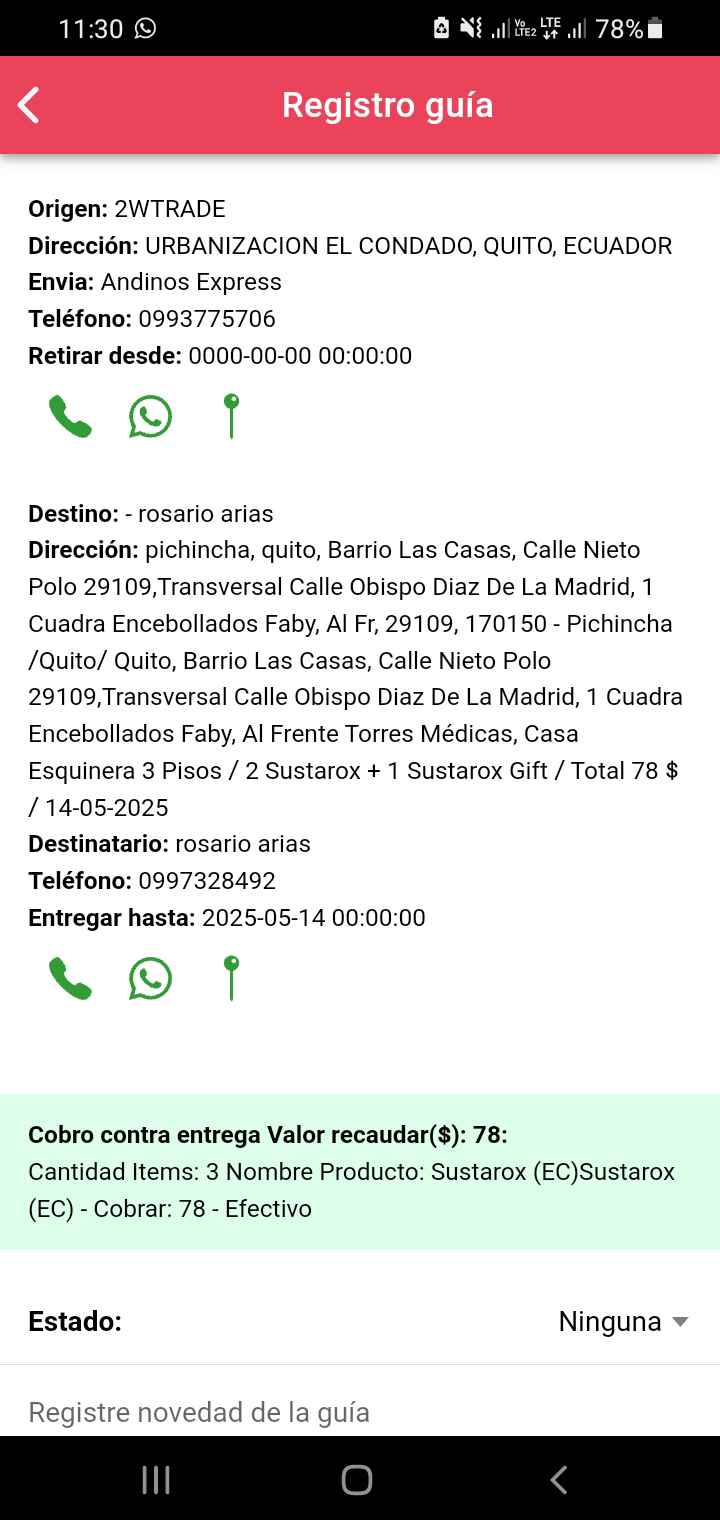Expand the Estado dropdown showing Ninguna
Viewport: 720px width, 1520px height.
(x=623, y=1322)
